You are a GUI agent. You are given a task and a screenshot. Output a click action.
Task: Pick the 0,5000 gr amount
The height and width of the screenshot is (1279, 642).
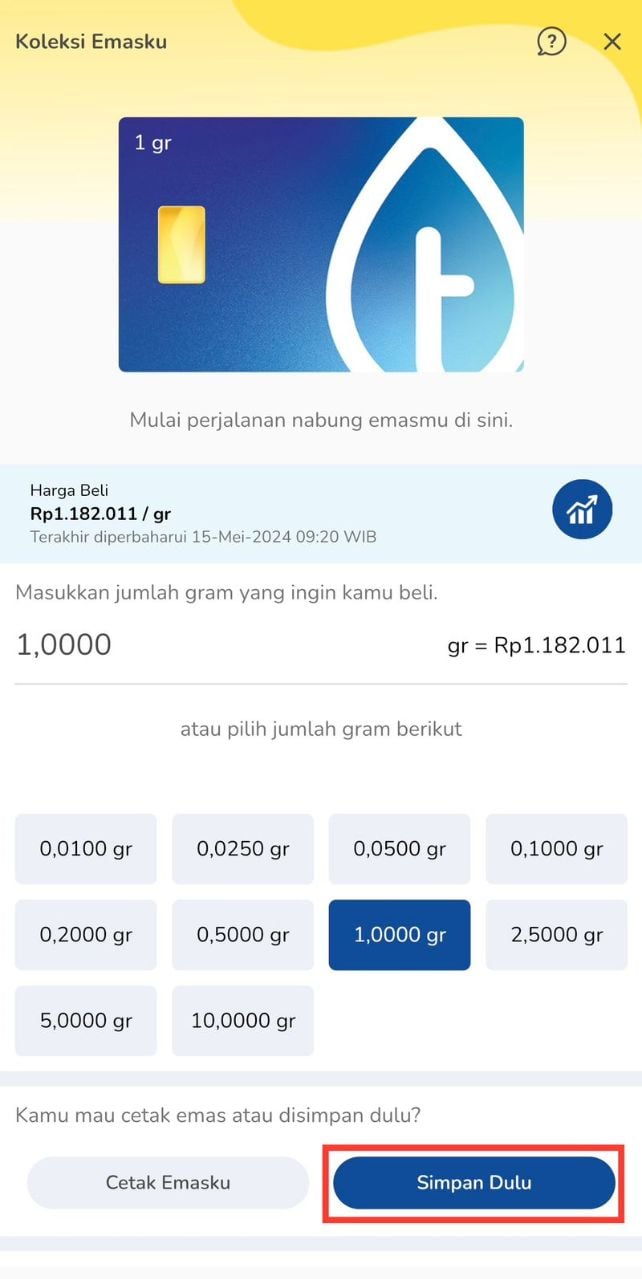243,935
